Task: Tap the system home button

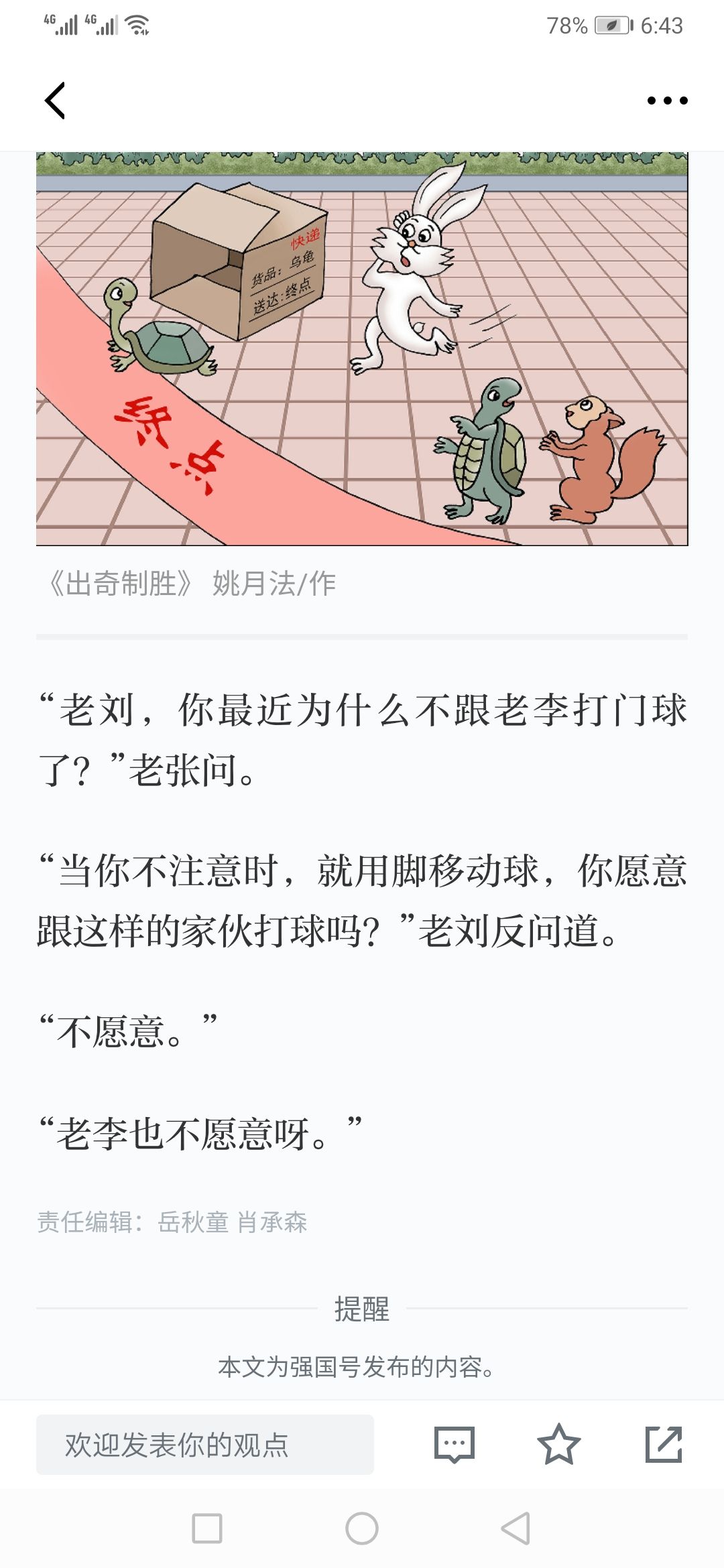Action: (x=362, y=1528)
